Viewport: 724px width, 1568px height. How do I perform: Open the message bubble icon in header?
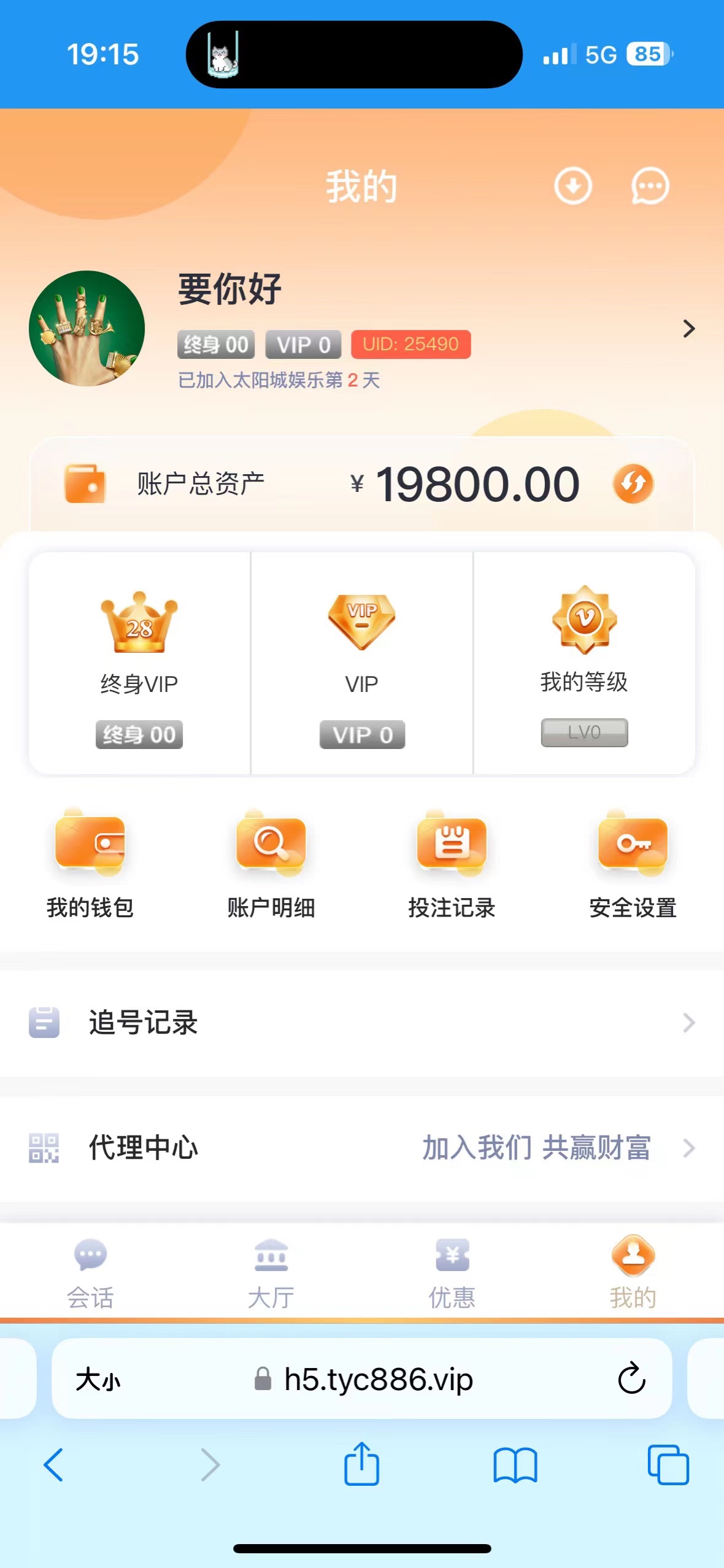pos(650,186)
